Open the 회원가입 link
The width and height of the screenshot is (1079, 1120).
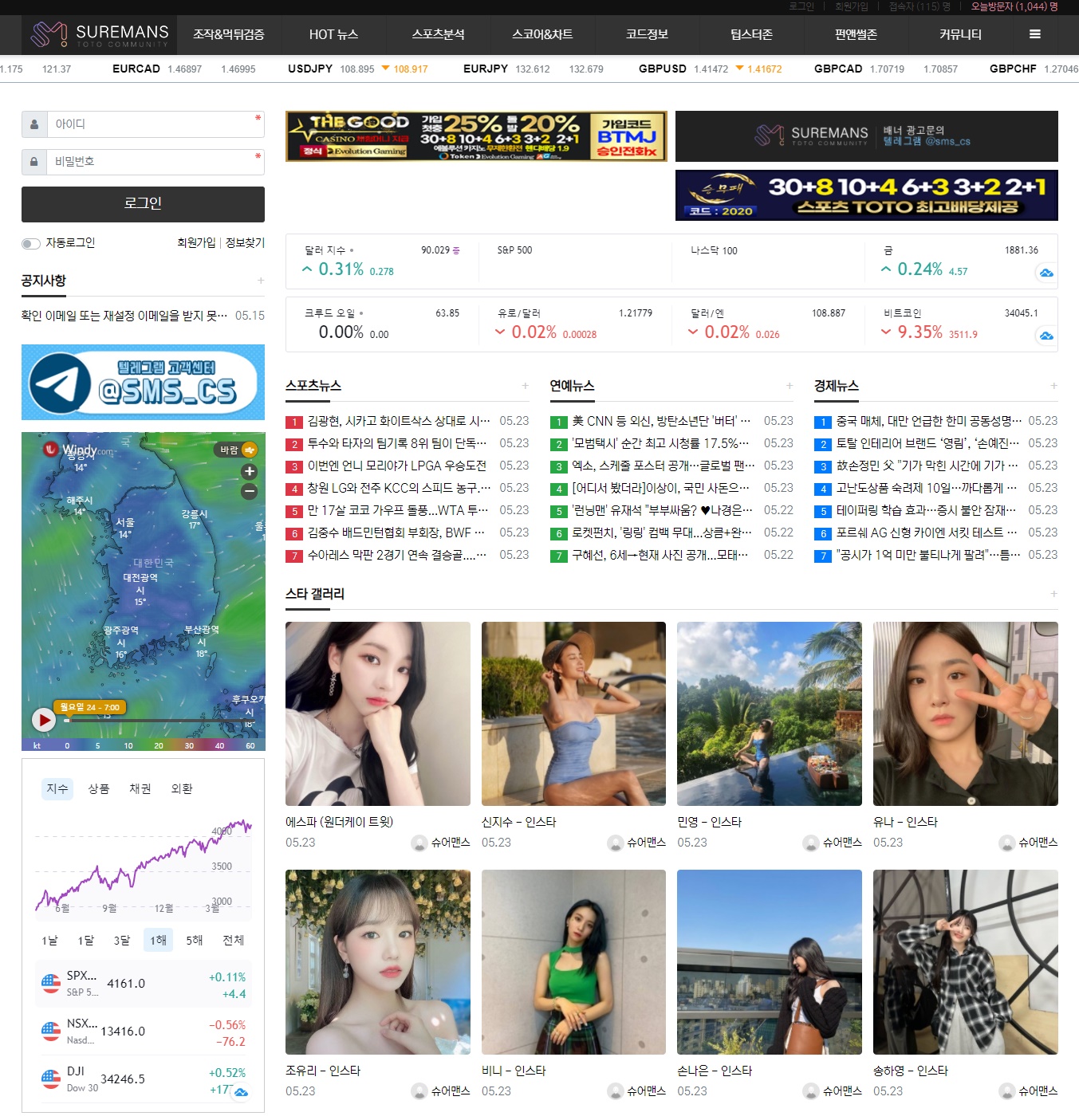(x=195, y=242)
